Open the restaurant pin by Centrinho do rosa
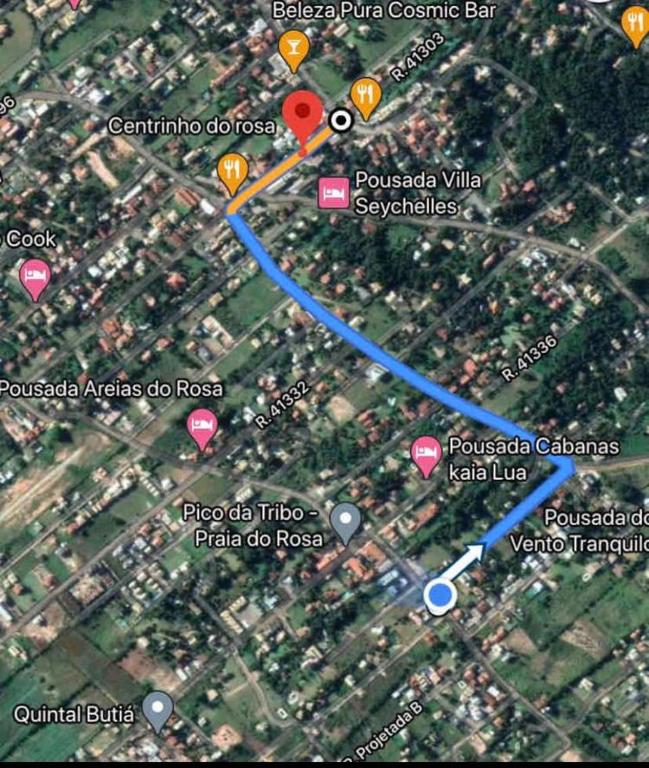649x768 pixels. click(x=233, y=170)
